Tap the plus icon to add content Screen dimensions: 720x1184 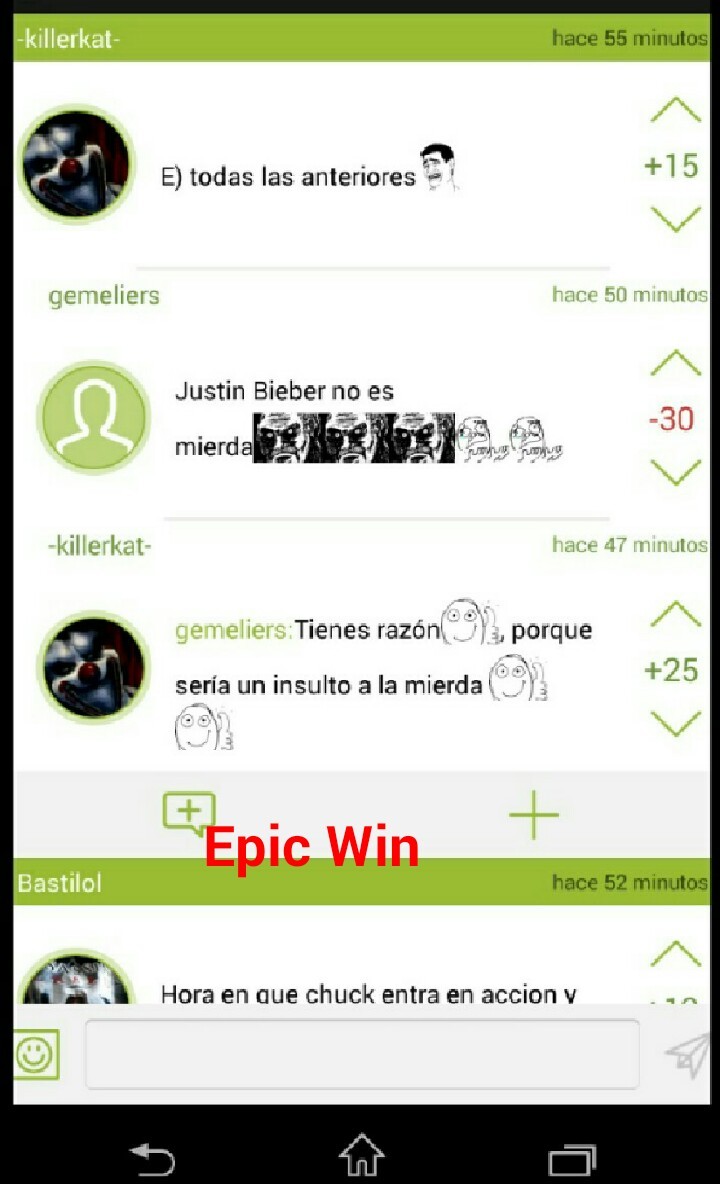(533, 814)
